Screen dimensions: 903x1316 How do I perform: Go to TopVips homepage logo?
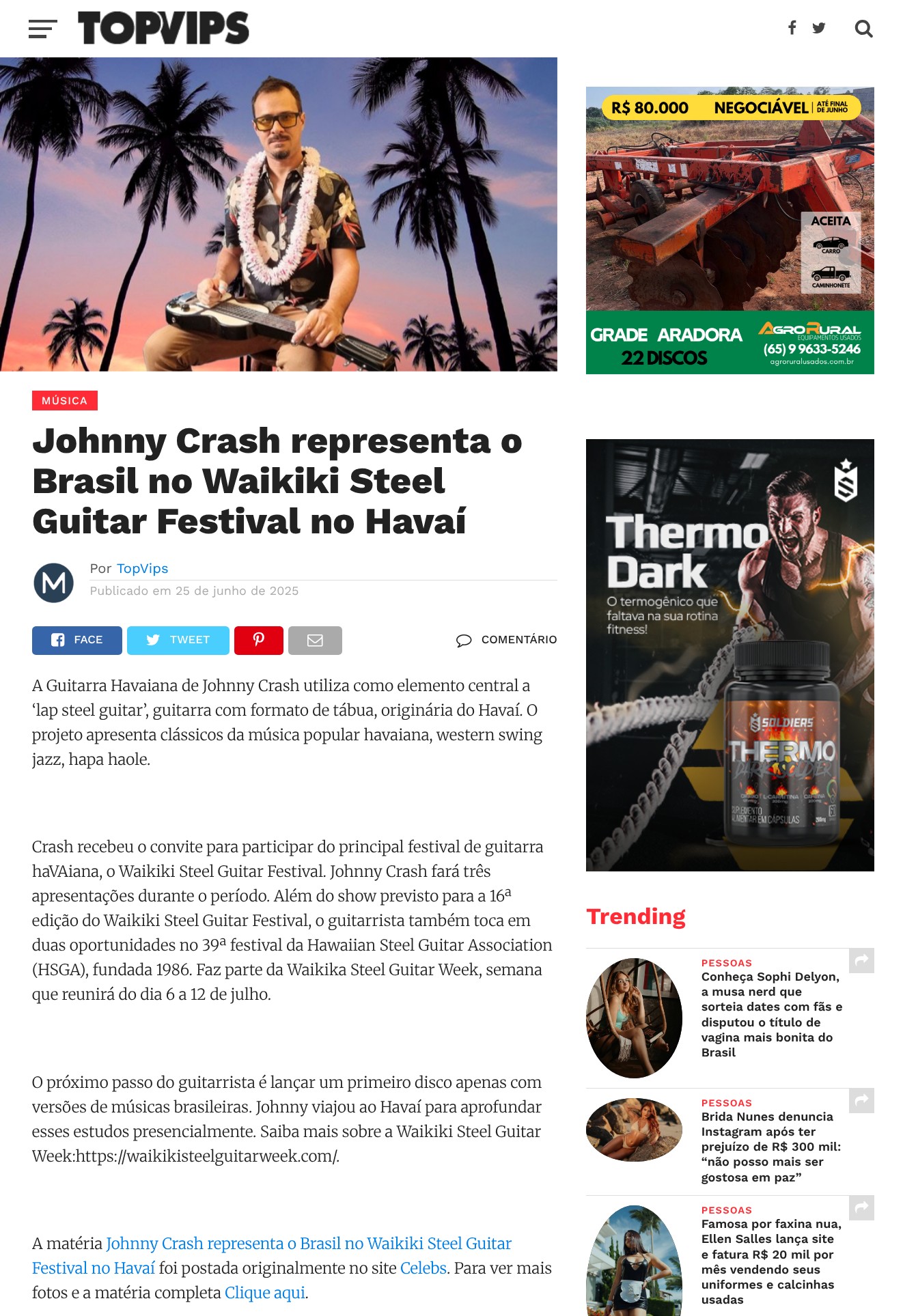[x=163, y=28]
